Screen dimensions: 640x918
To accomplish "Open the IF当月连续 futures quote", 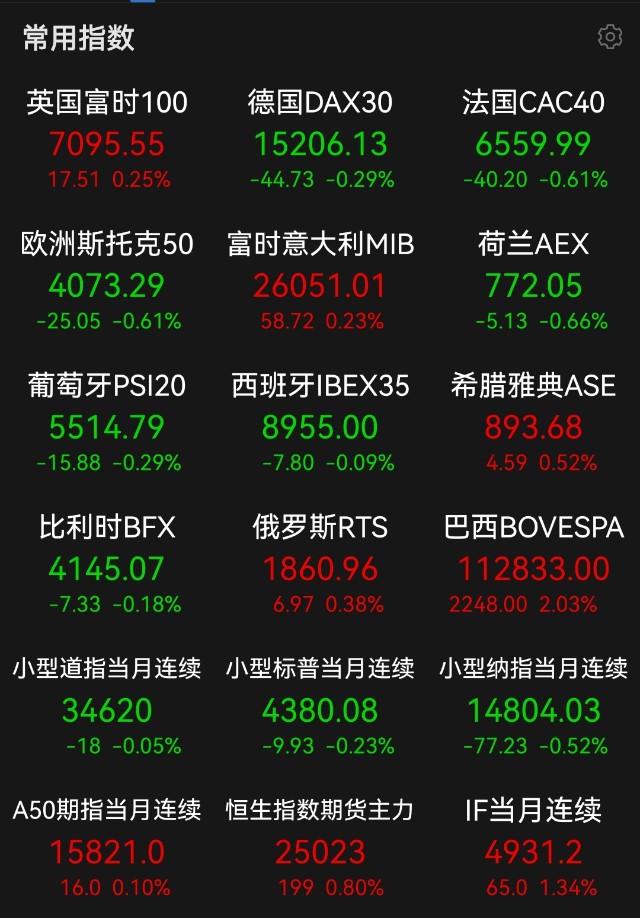I will tap(533, 848).
